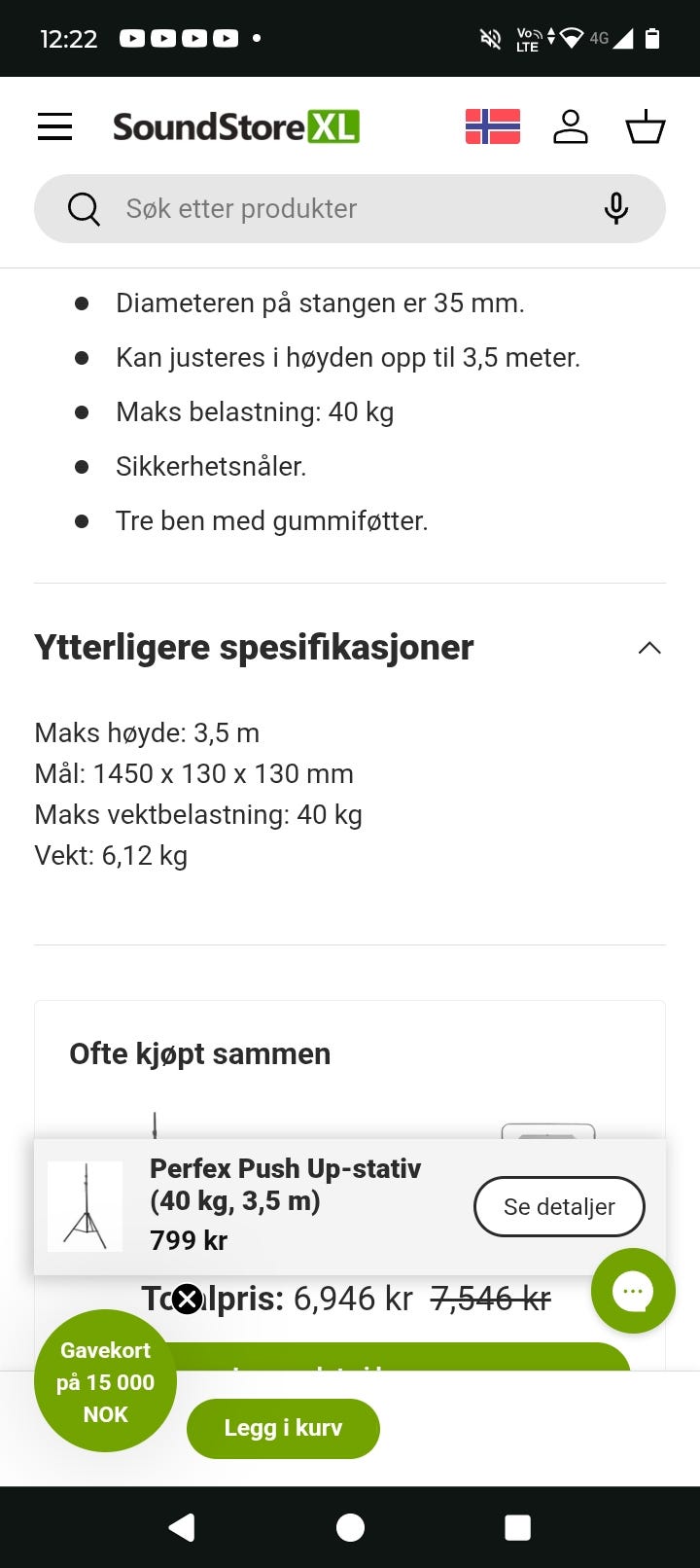Open the green chat bubble

point(632,1291)
